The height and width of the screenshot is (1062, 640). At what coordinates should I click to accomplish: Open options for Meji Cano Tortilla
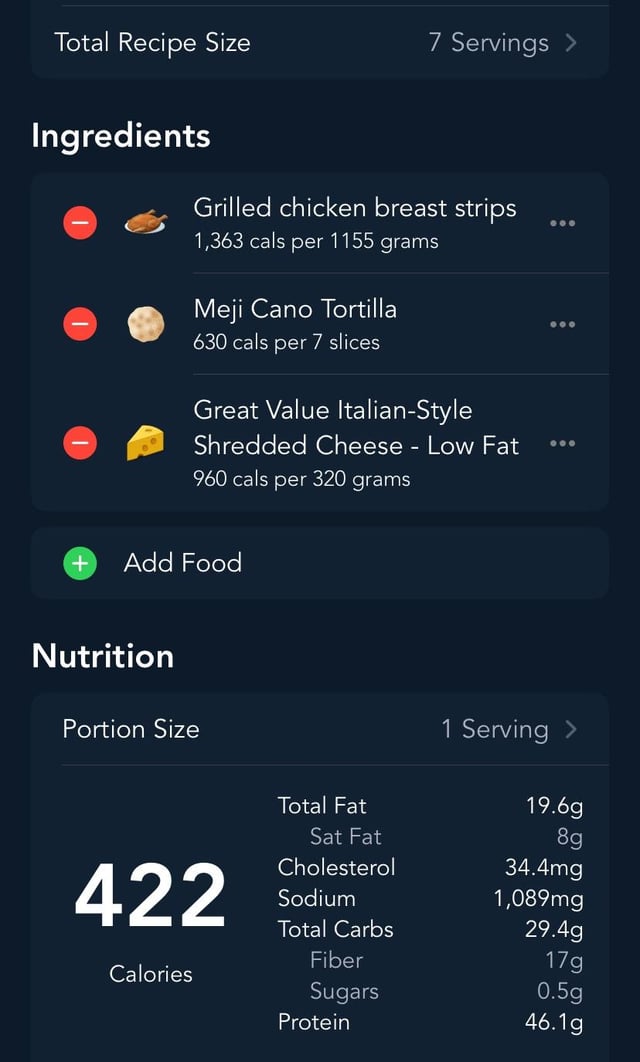[x=562, y=324]
